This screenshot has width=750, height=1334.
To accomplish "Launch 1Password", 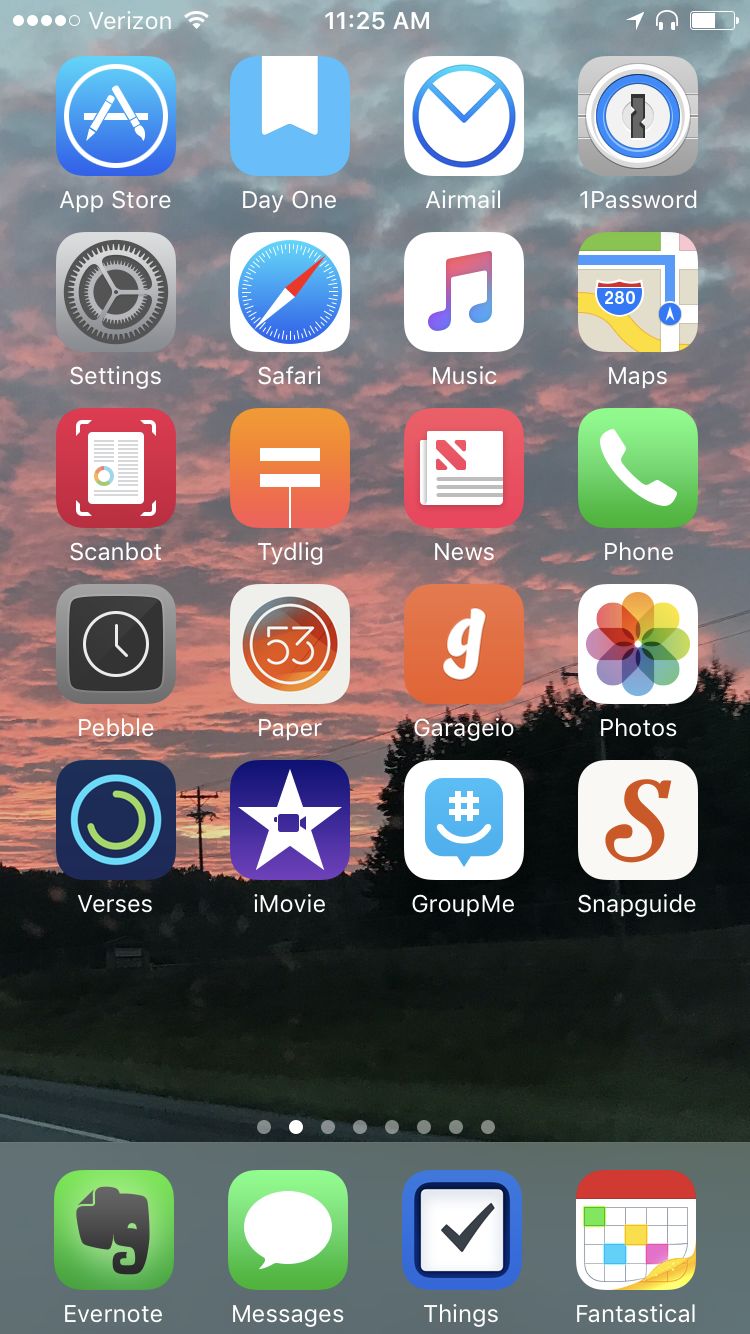I will 638,116.
